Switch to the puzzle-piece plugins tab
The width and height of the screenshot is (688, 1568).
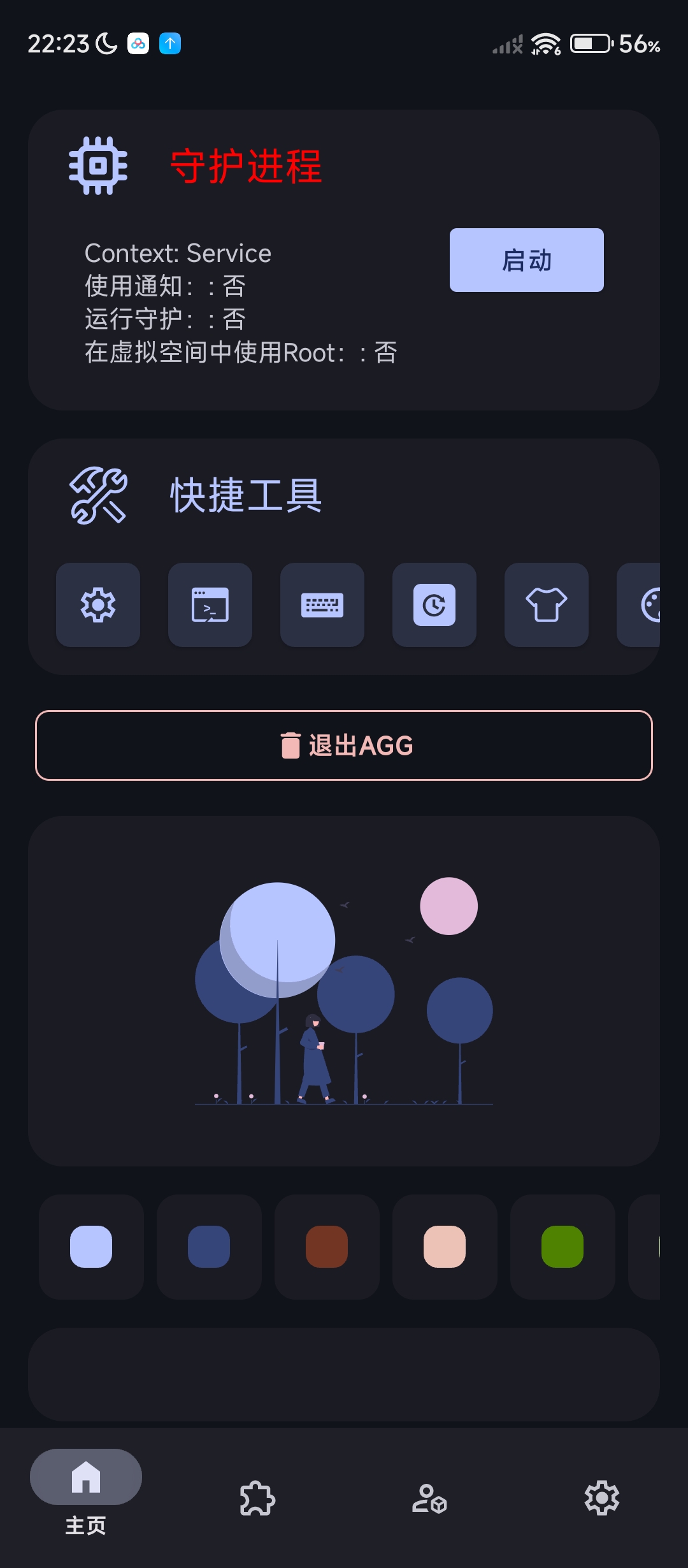tap(257, 1498)
